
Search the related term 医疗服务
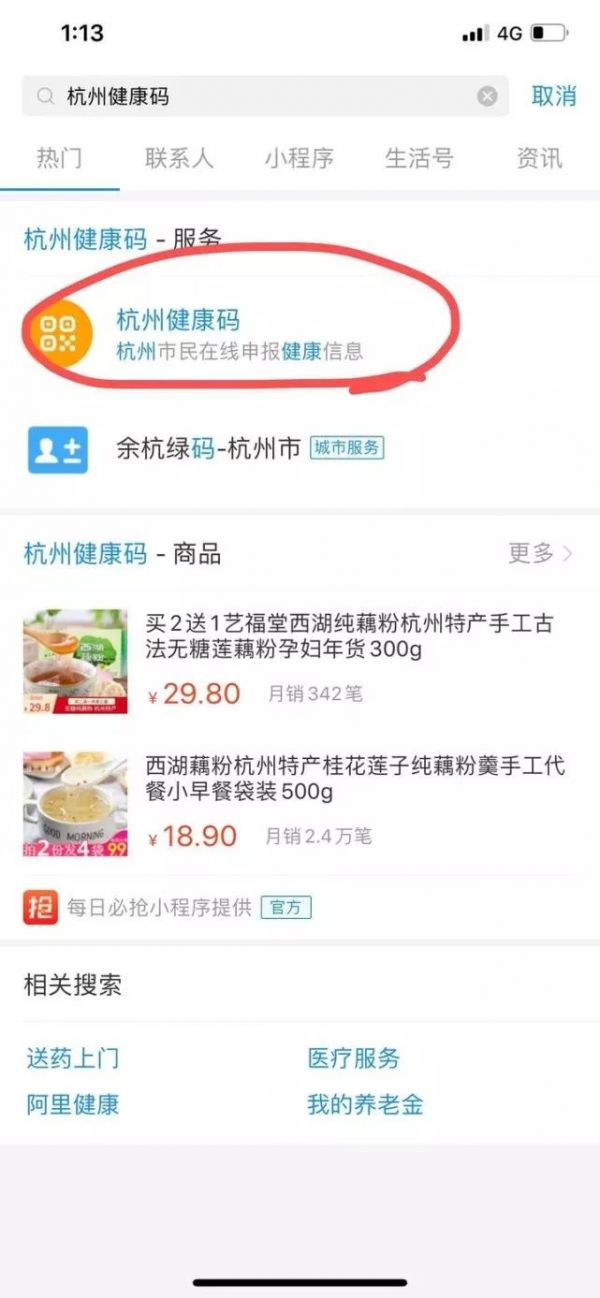click(354, 1058)
